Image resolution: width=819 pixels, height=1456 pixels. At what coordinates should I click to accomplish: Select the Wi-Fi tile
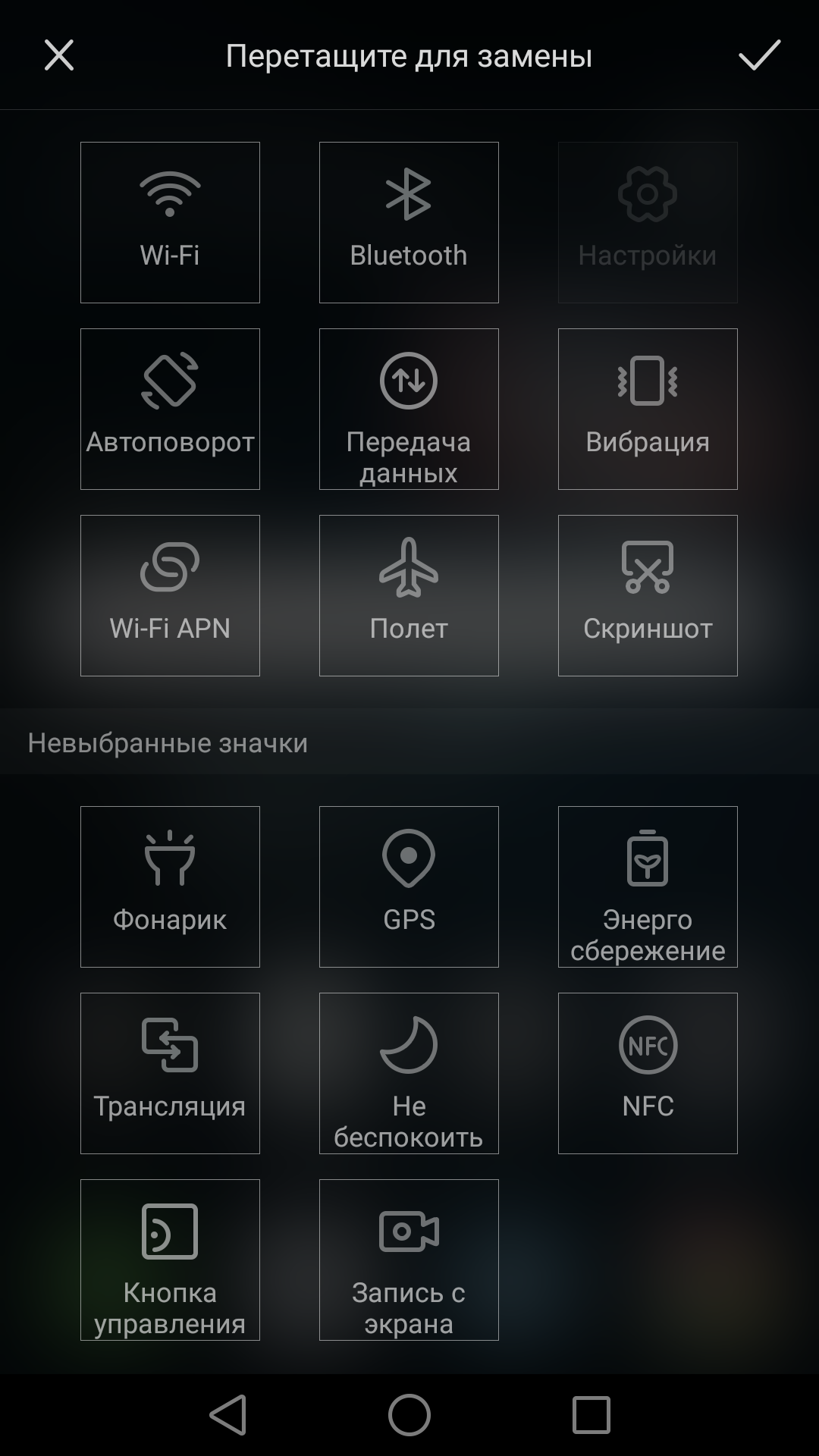(x=170, y=222)
